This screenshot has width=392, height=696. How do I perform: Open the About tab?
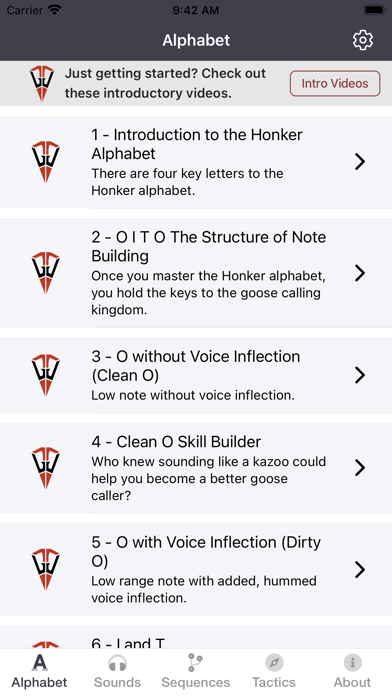352,672
